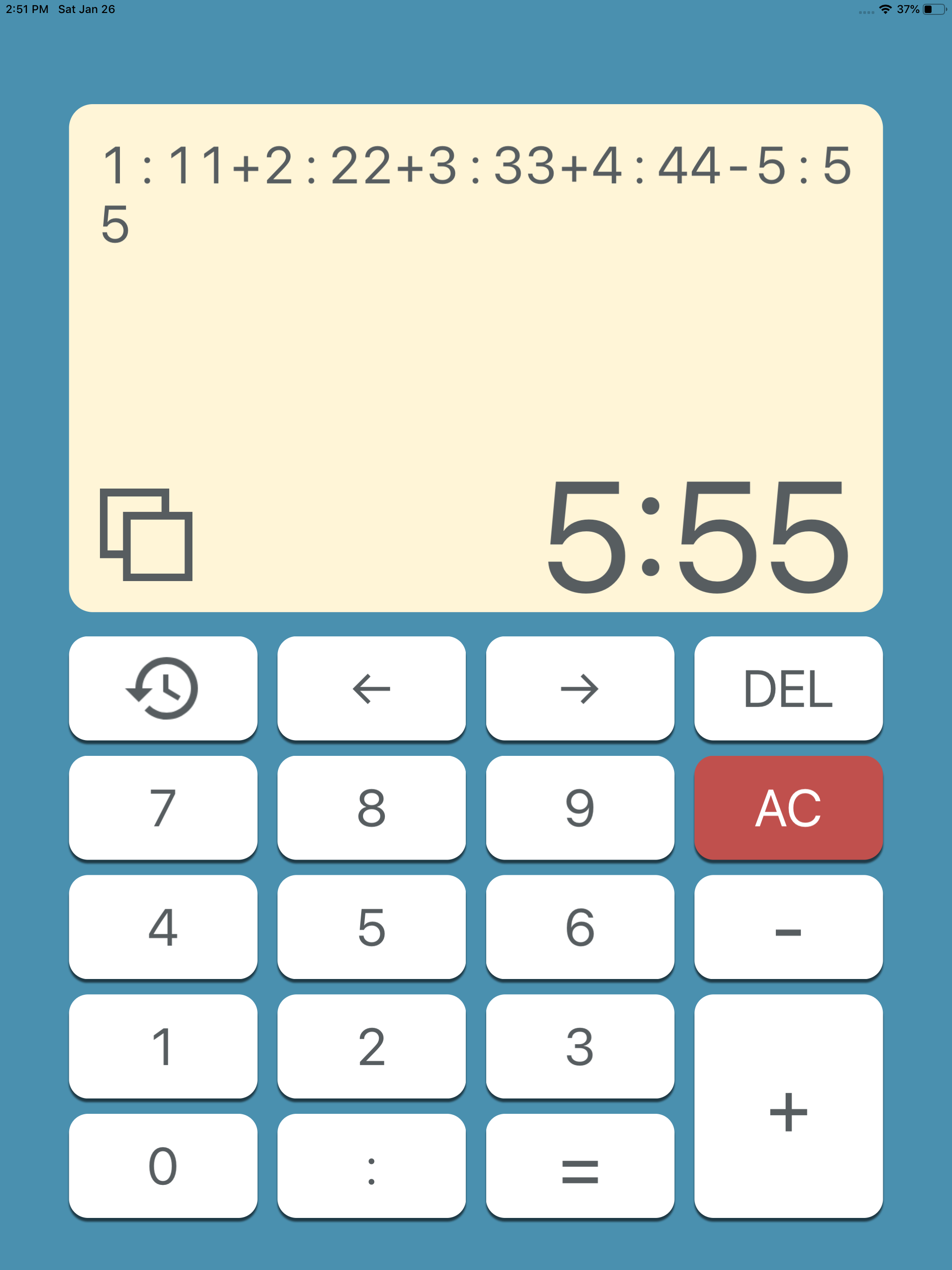The height and width of the screenshot is (1270, 952).
Task: Move cursor left with the arrow key
Action: coord(371,689)
